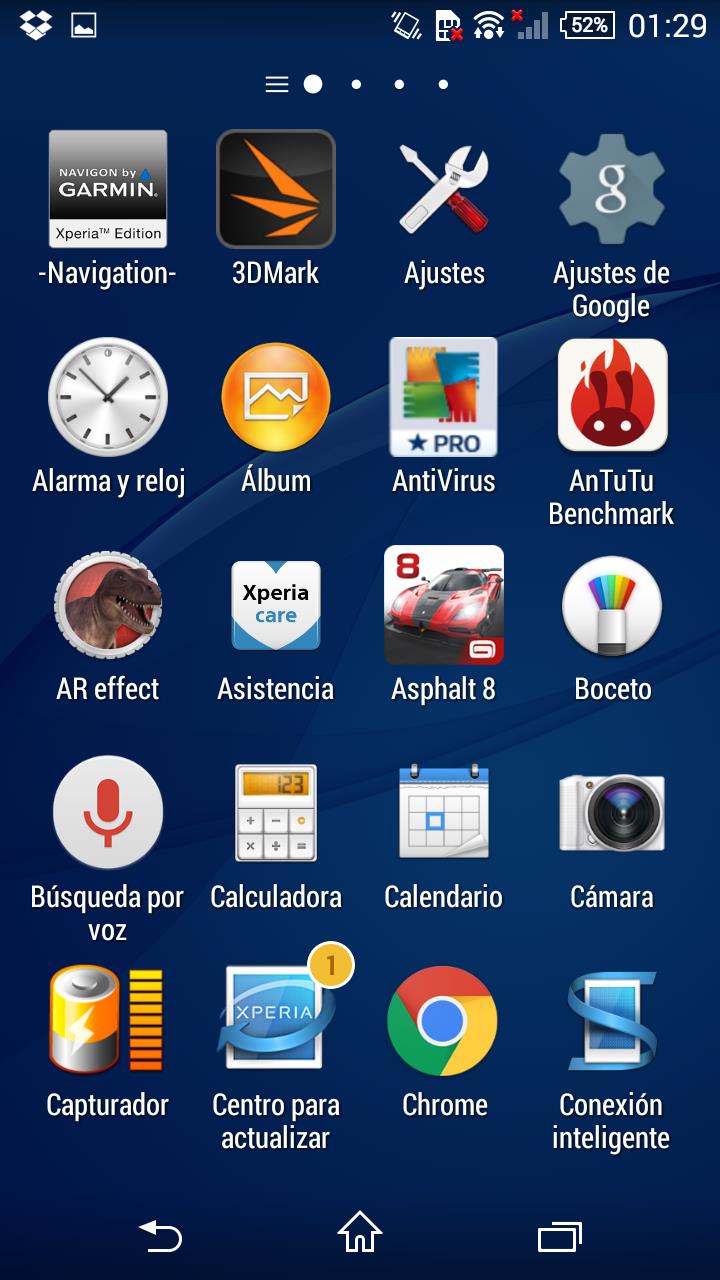
Task: Open 3DMark benchmark app
Action: point(276,190)
